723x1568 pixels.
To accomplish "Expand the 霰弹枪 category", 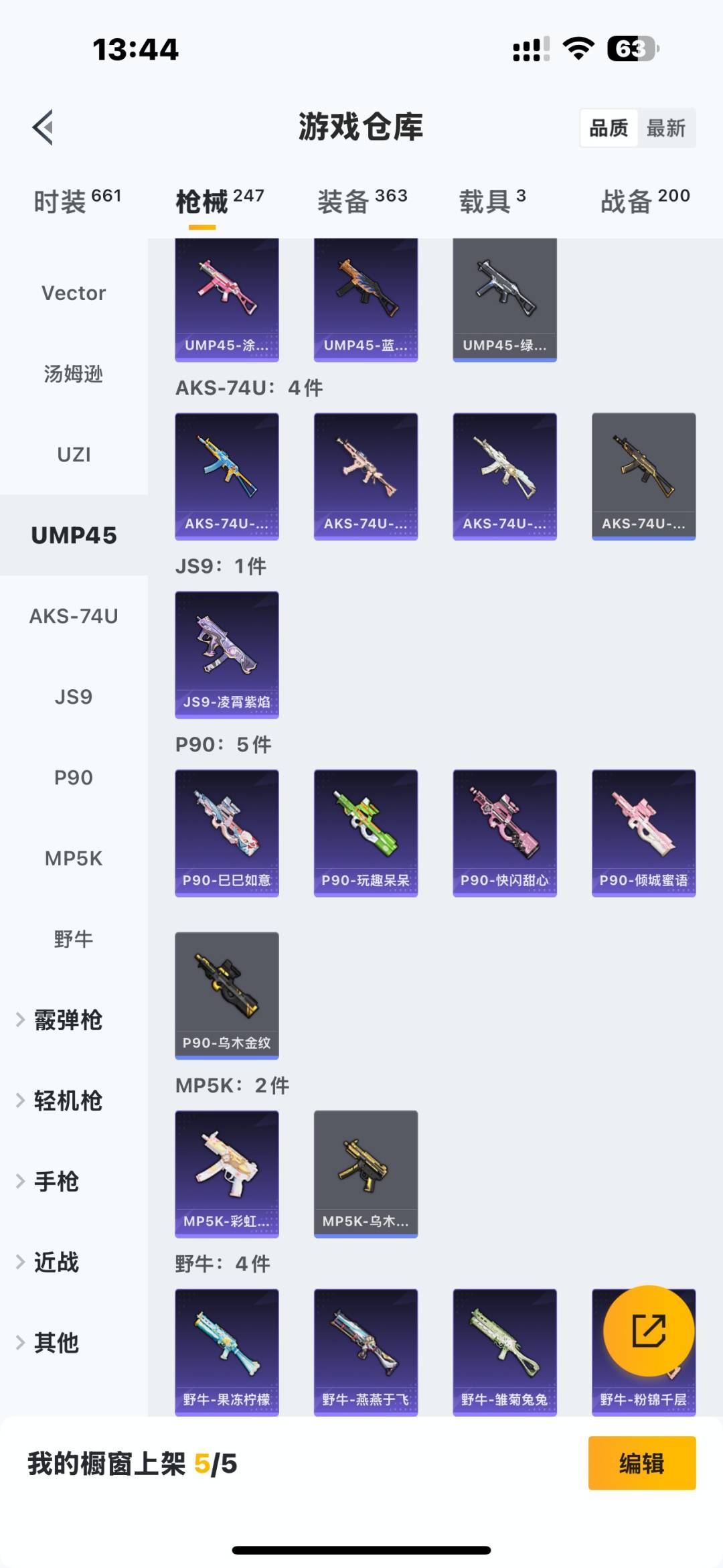I will (x=67, y=1020).
